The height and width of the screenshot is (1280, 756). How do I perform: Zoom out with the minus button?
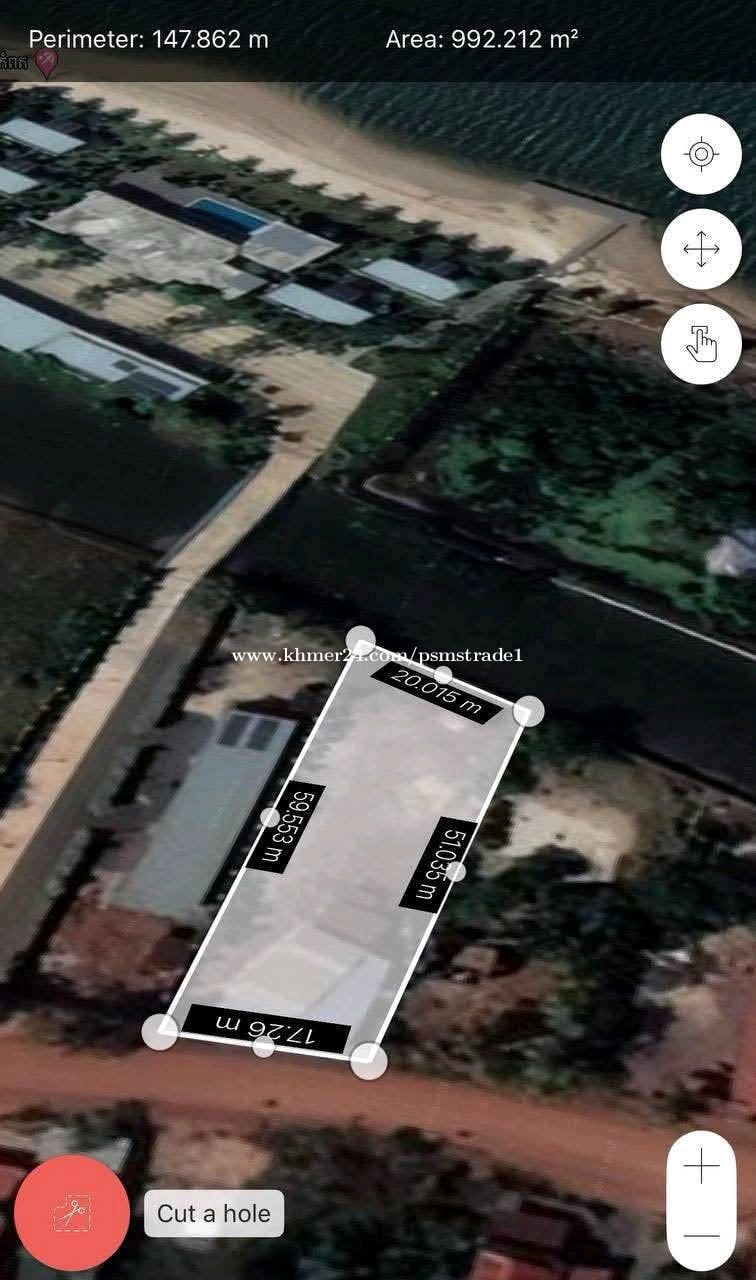point(701,1235)
